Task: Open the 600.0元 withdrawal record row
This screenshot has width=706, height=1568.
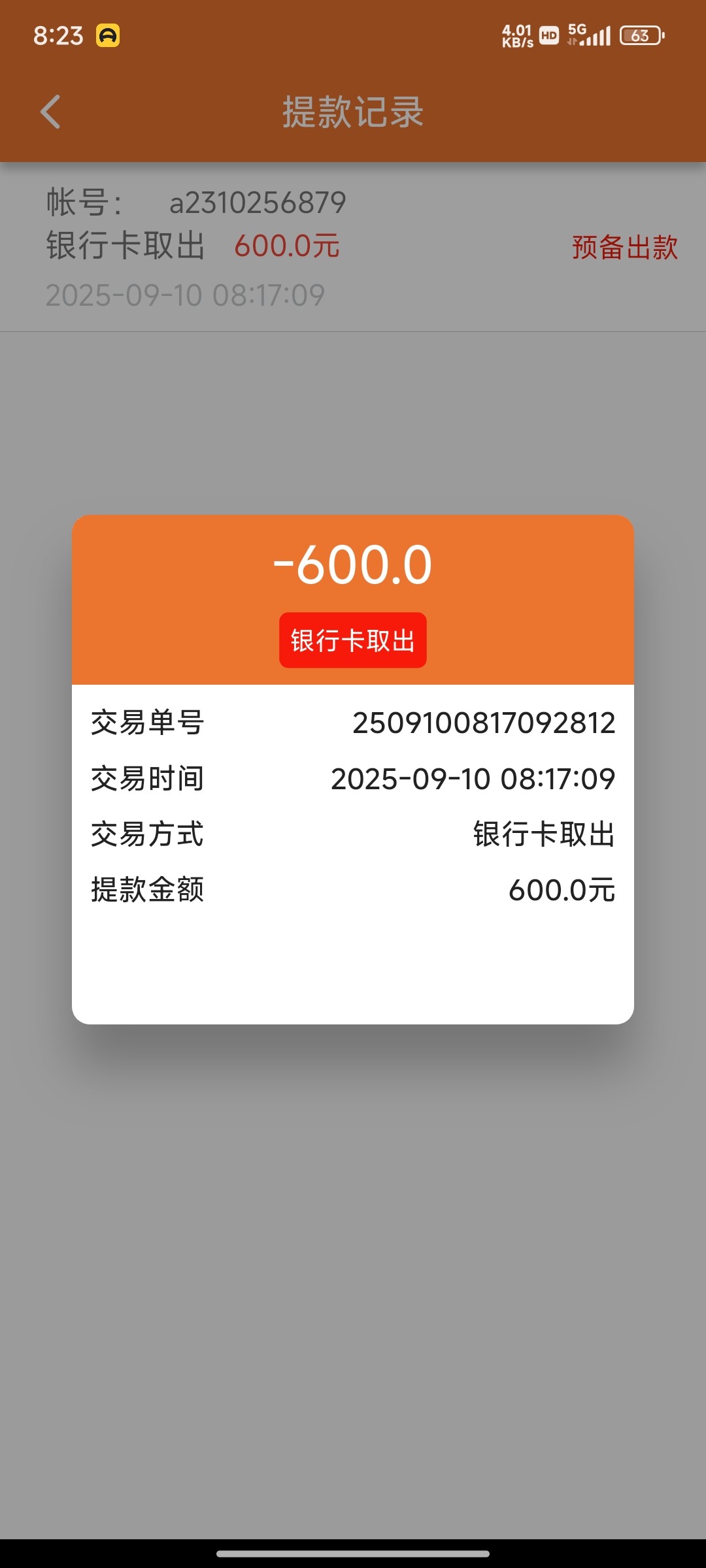Action: [353, 247]
